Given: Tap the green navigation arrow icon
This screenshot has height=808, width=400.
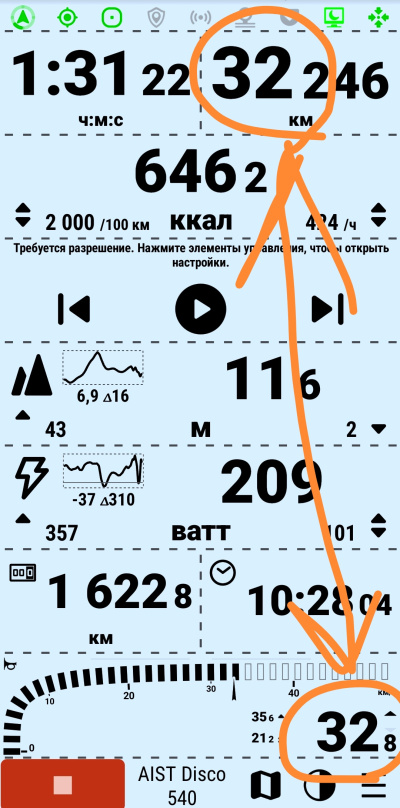Looking at the screenshot, I should 23,19.
